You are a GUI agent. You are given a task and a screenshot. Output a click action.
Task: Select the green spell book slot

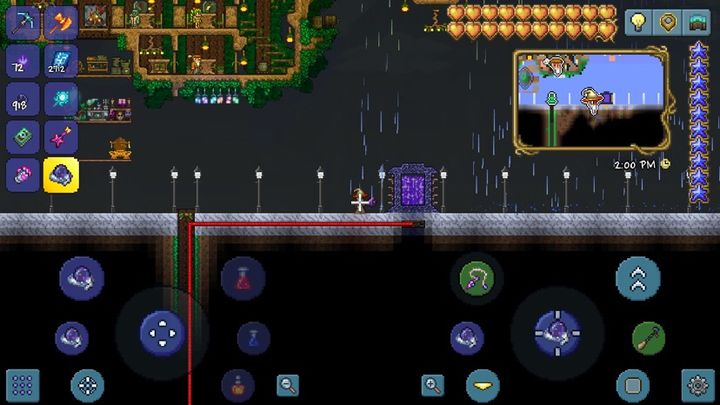pyautogui.click(x=22, y=137)
